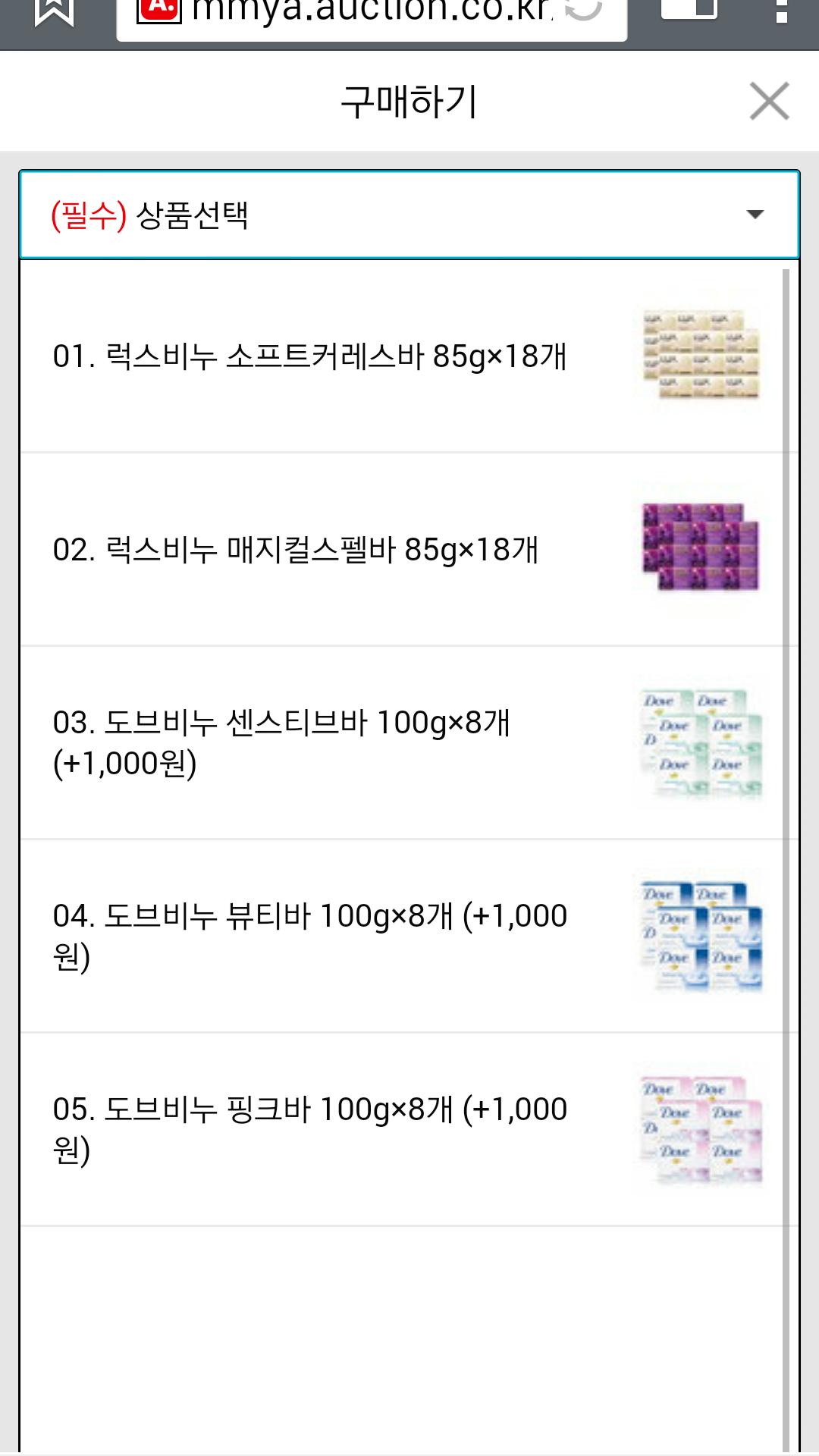
Task: Tap the browser address bar
Action: pos(356,14)
